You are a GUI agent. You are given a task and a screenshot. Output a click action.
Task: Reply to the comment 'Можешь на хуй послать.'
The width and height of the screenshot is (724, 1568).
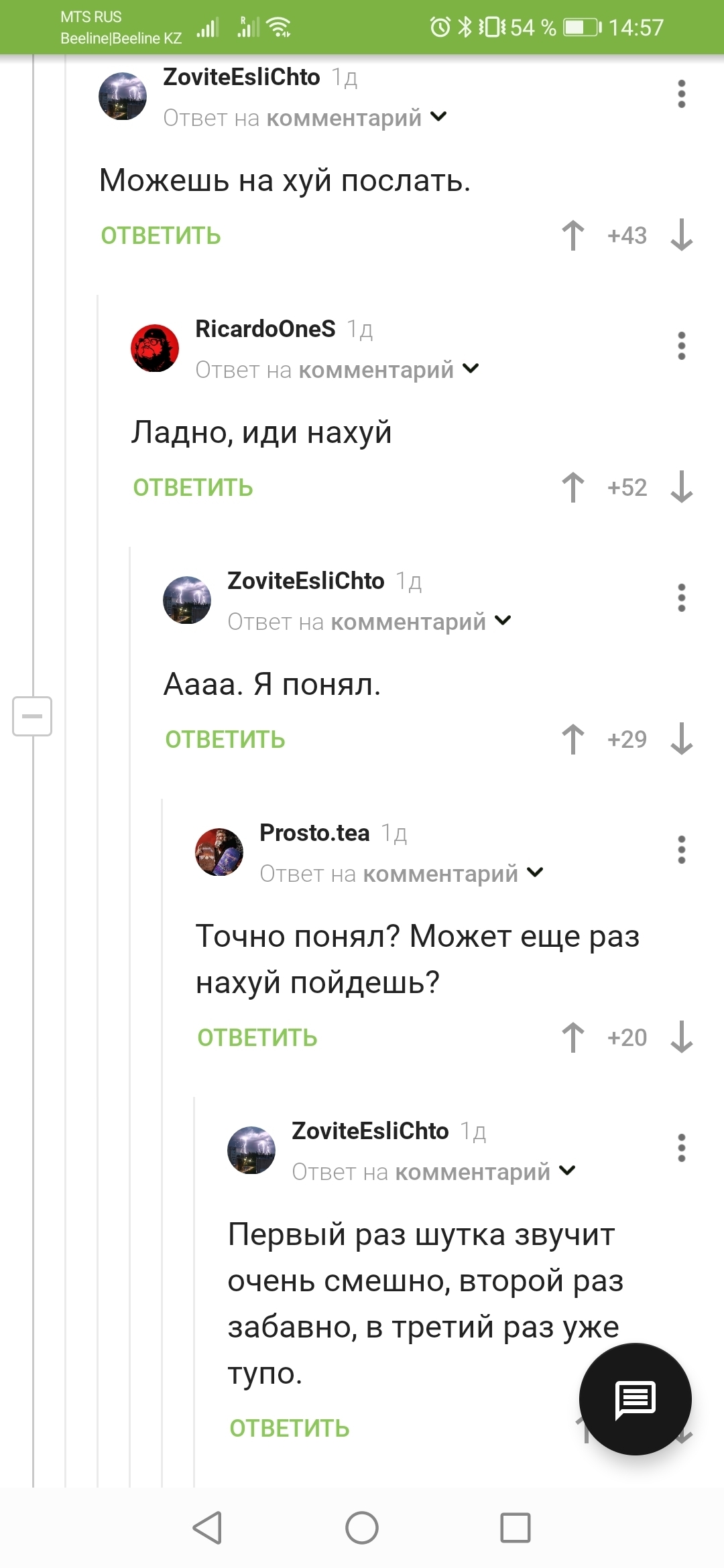point(161,236)
